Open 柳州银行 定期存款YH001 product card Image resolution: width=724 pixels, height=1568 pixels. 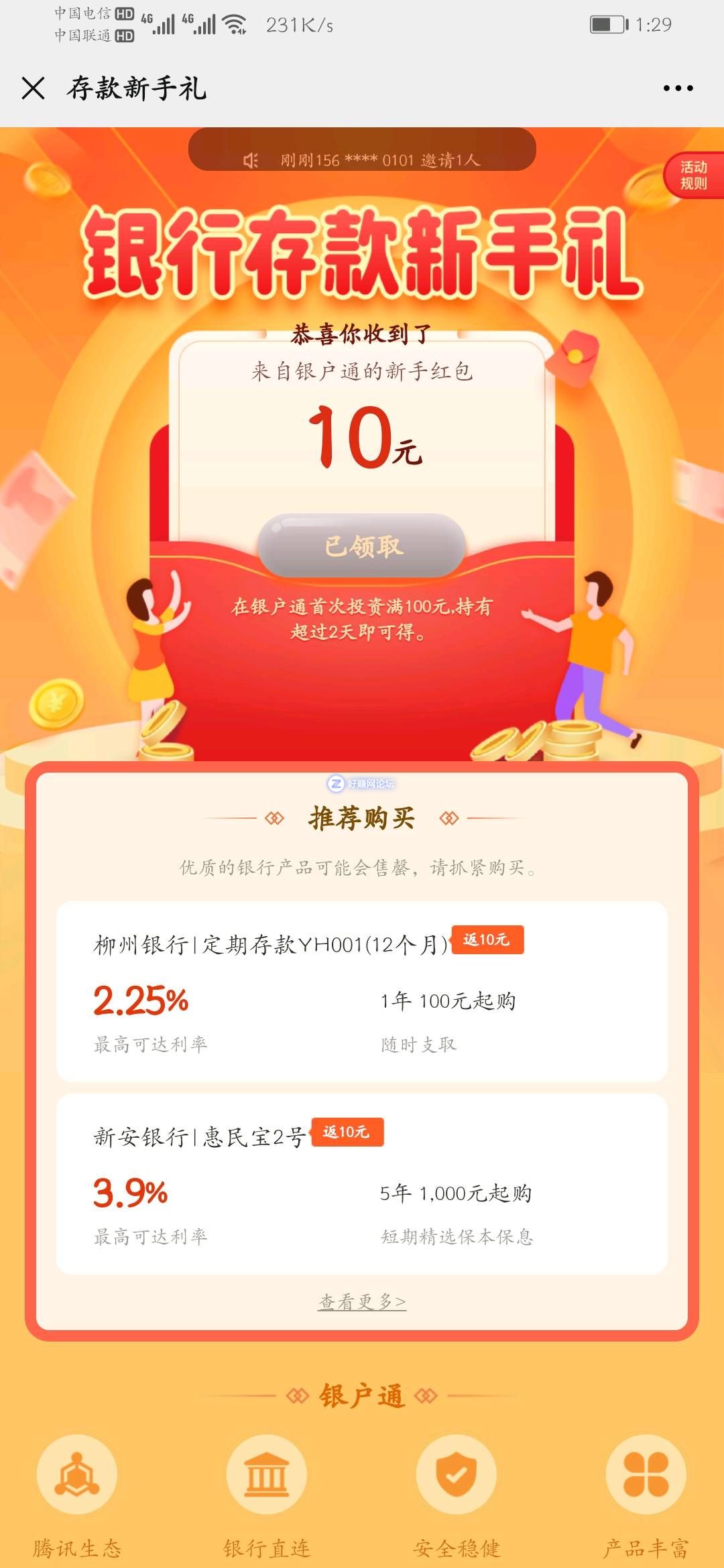pyautogui.click(x=362, y=992)
